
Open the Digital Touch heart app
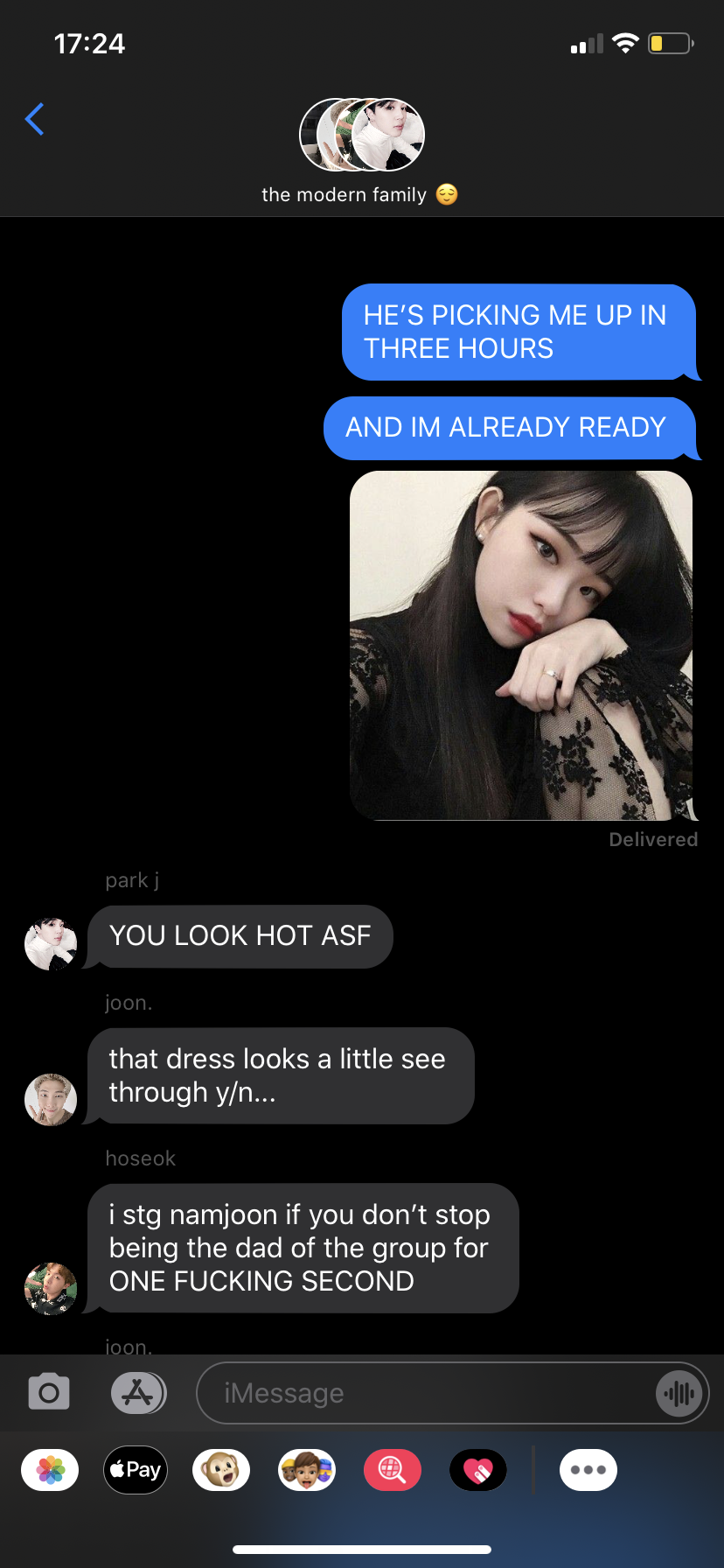pyautogui.click(x=478, y=1470)
